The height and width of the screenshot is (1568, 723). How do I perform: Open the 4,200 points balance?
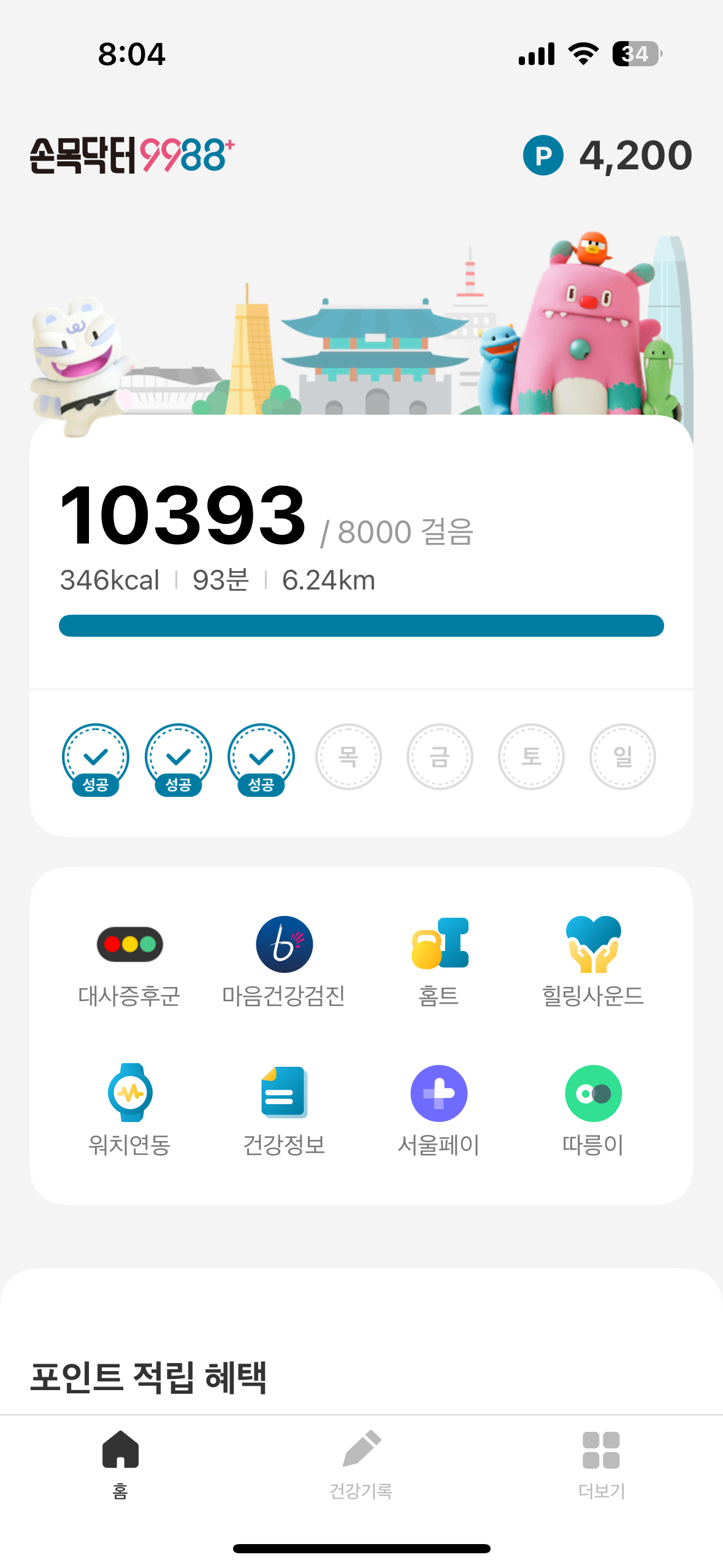click(x=608, y=155)
